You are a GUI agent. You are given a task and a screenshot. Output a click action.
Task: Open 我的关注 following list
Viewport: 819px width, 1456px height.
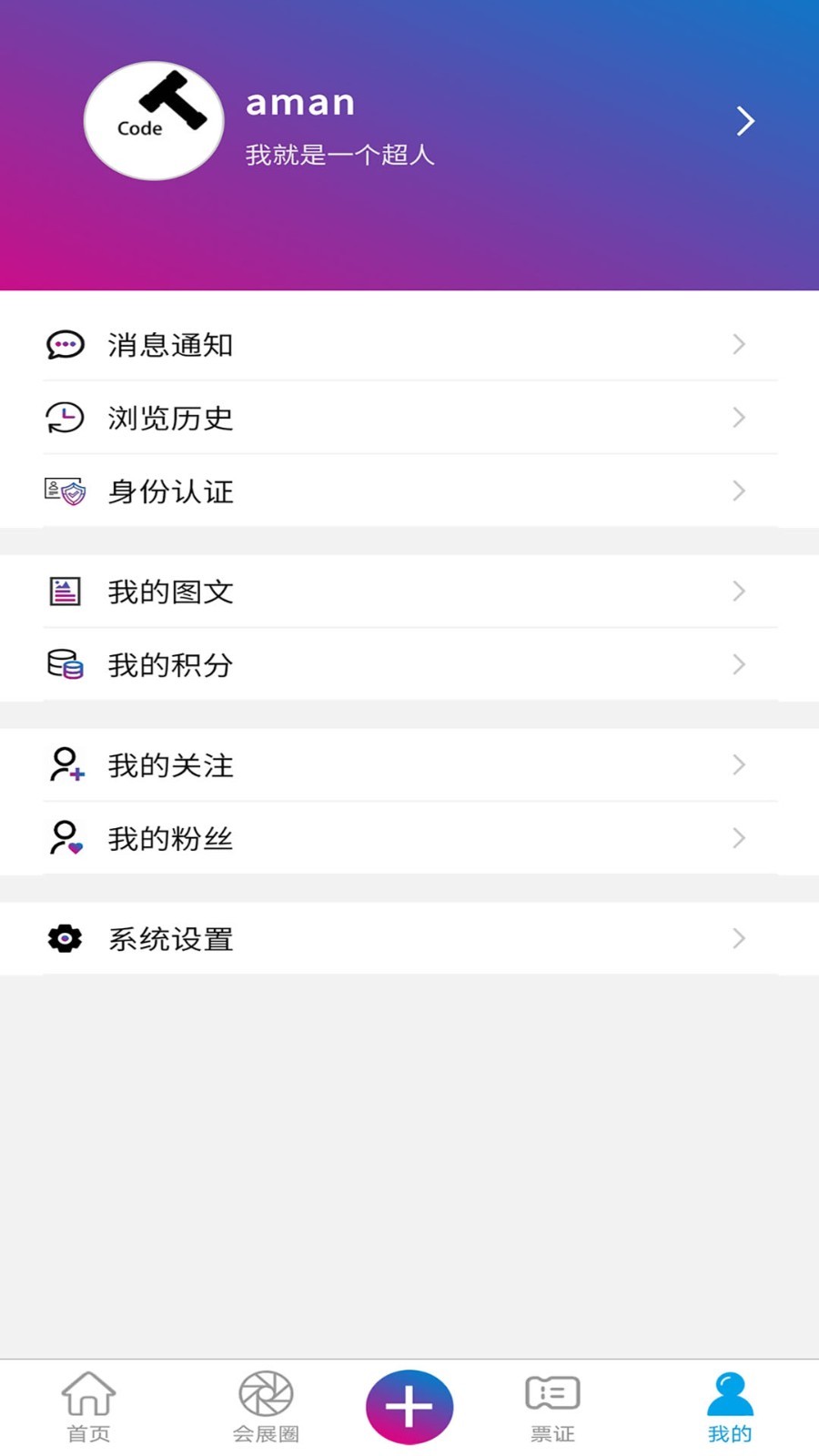[x=409, y=765]
